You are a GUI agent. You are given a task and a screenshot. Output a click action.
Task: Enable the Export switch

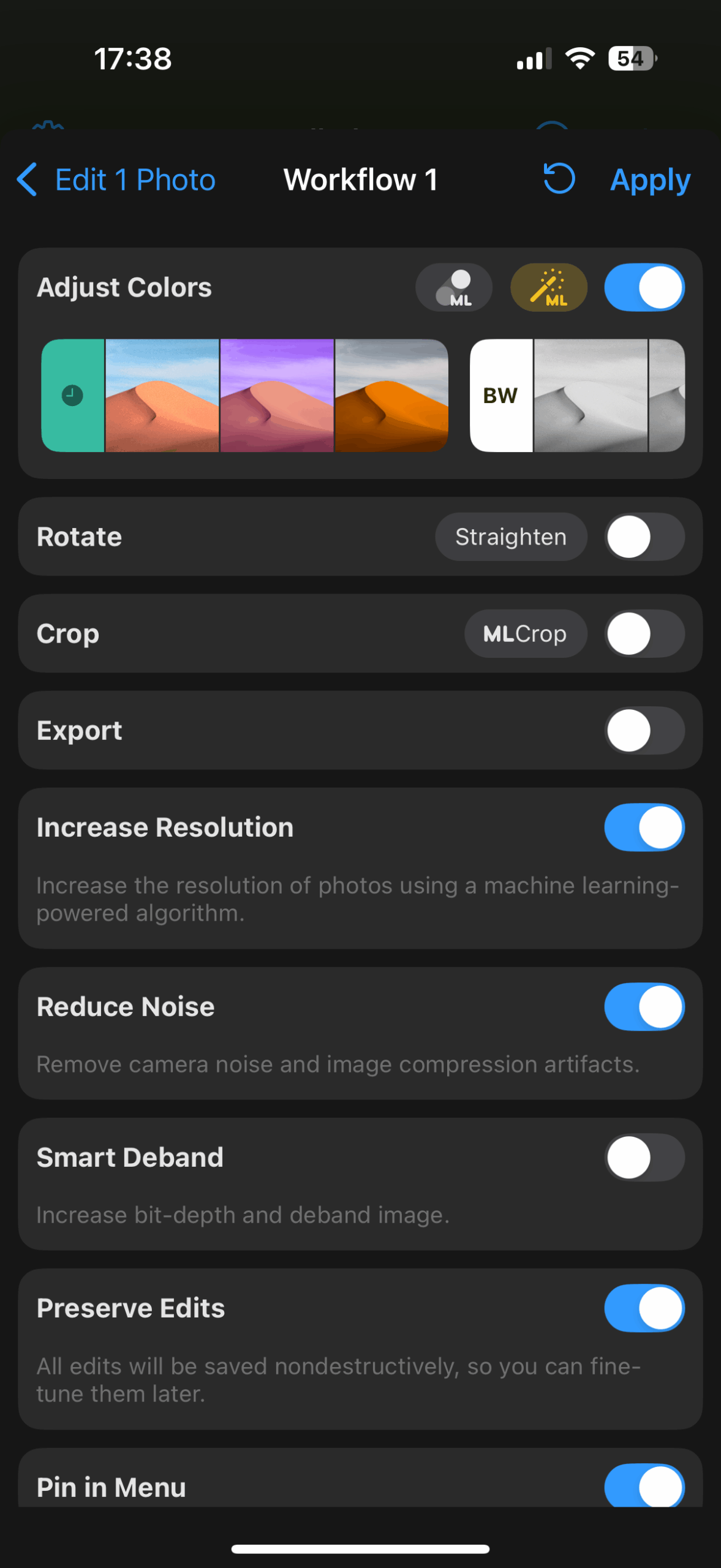click(x=644, y=731)
